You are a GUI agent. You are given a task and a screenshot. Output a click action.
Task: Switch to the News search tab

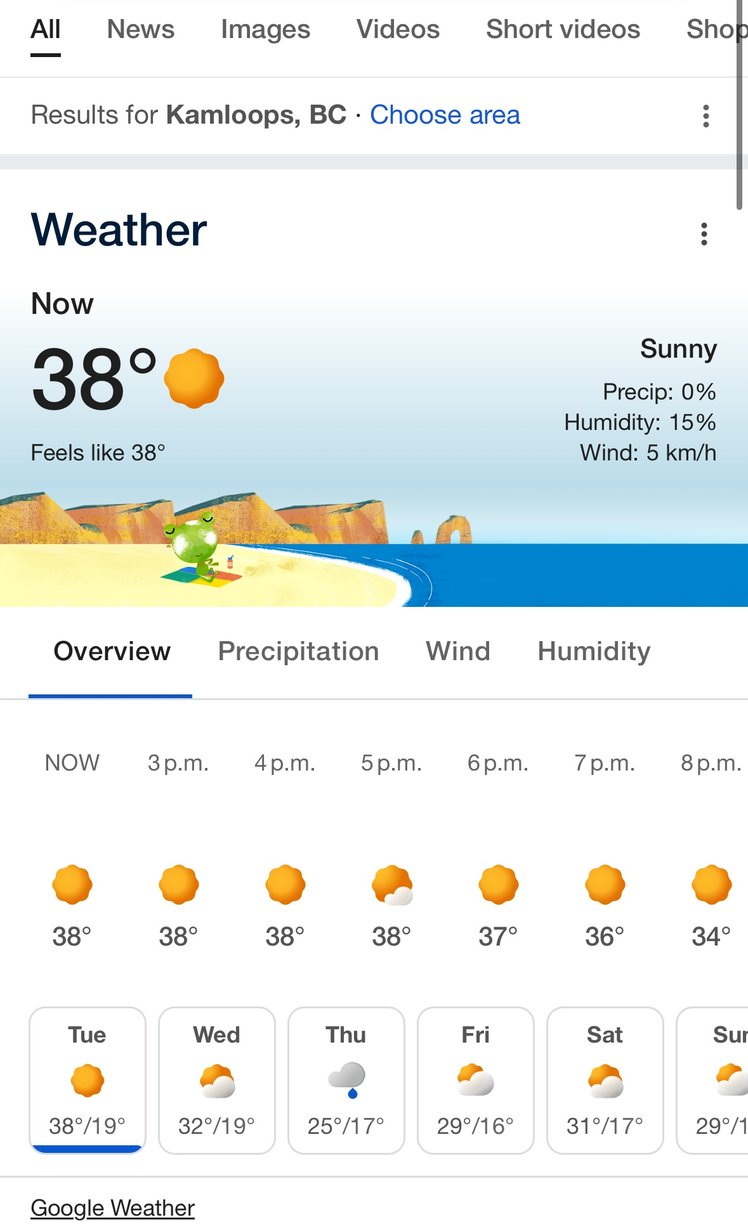140,30
